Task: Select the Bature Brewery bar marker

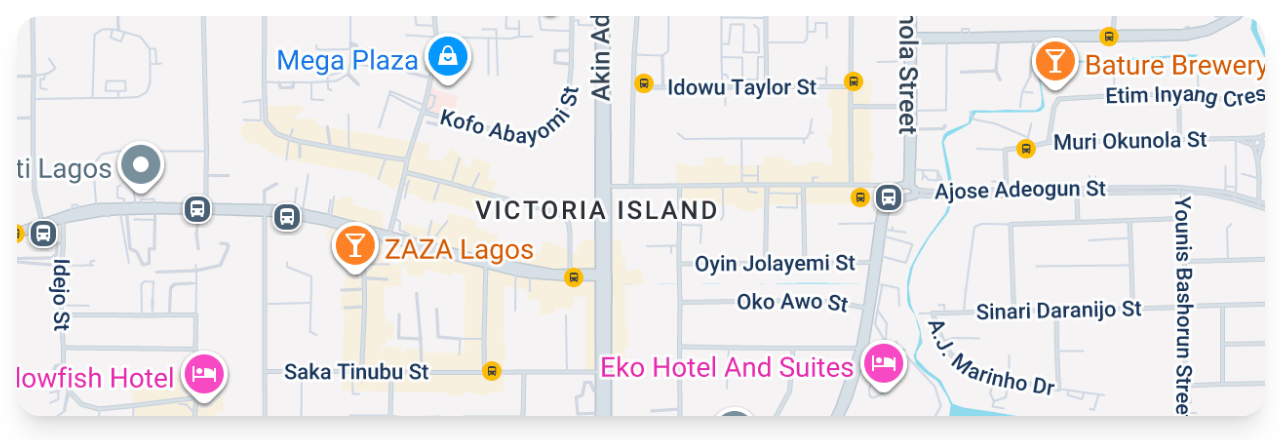Action: click(x=1054, y=60)
